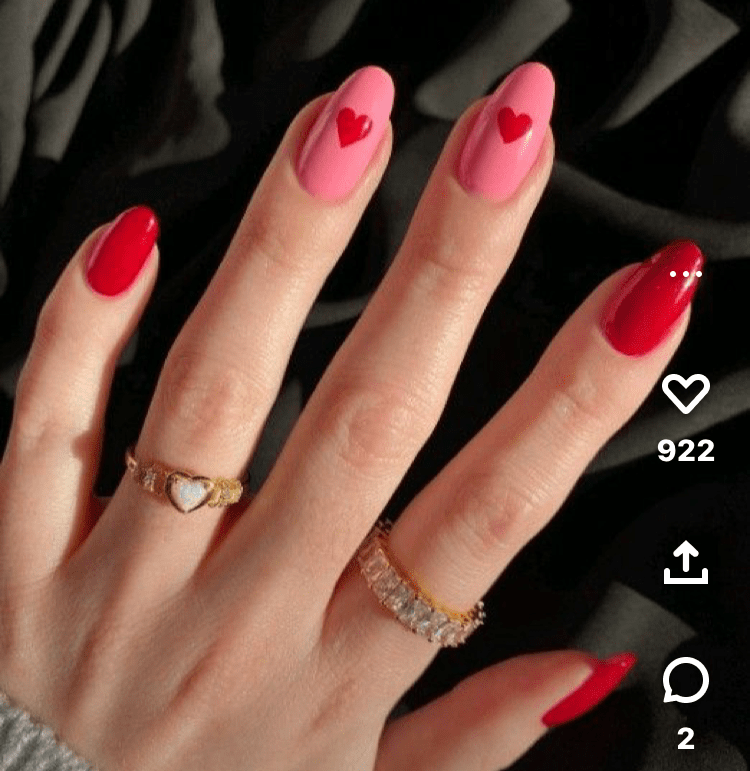
Task: Share this pin
Action: (x=686, y=564)
